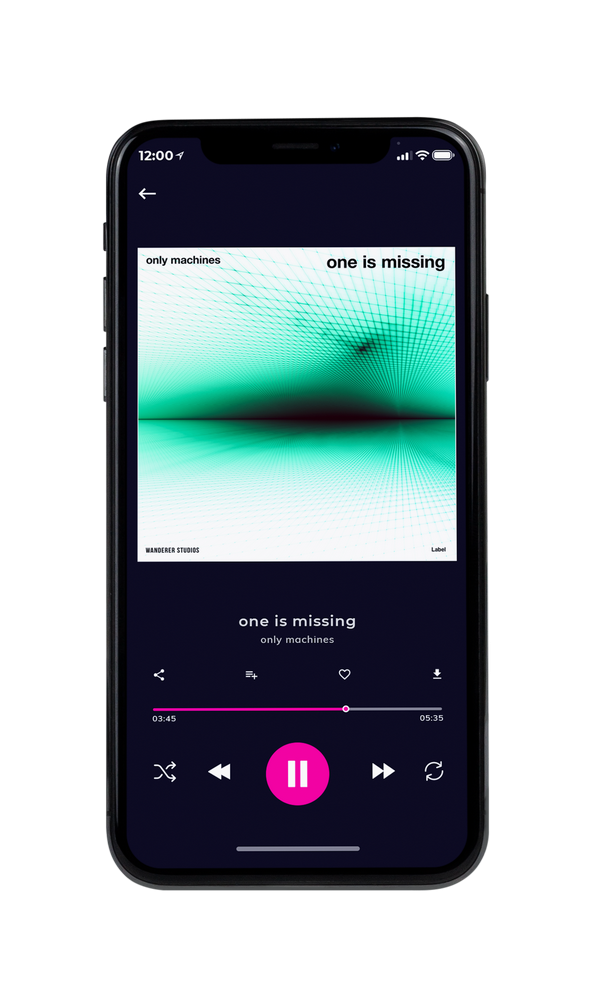600x1000 pixels.
Task: Go back using the top-left arrow
Action: point(147,193)
